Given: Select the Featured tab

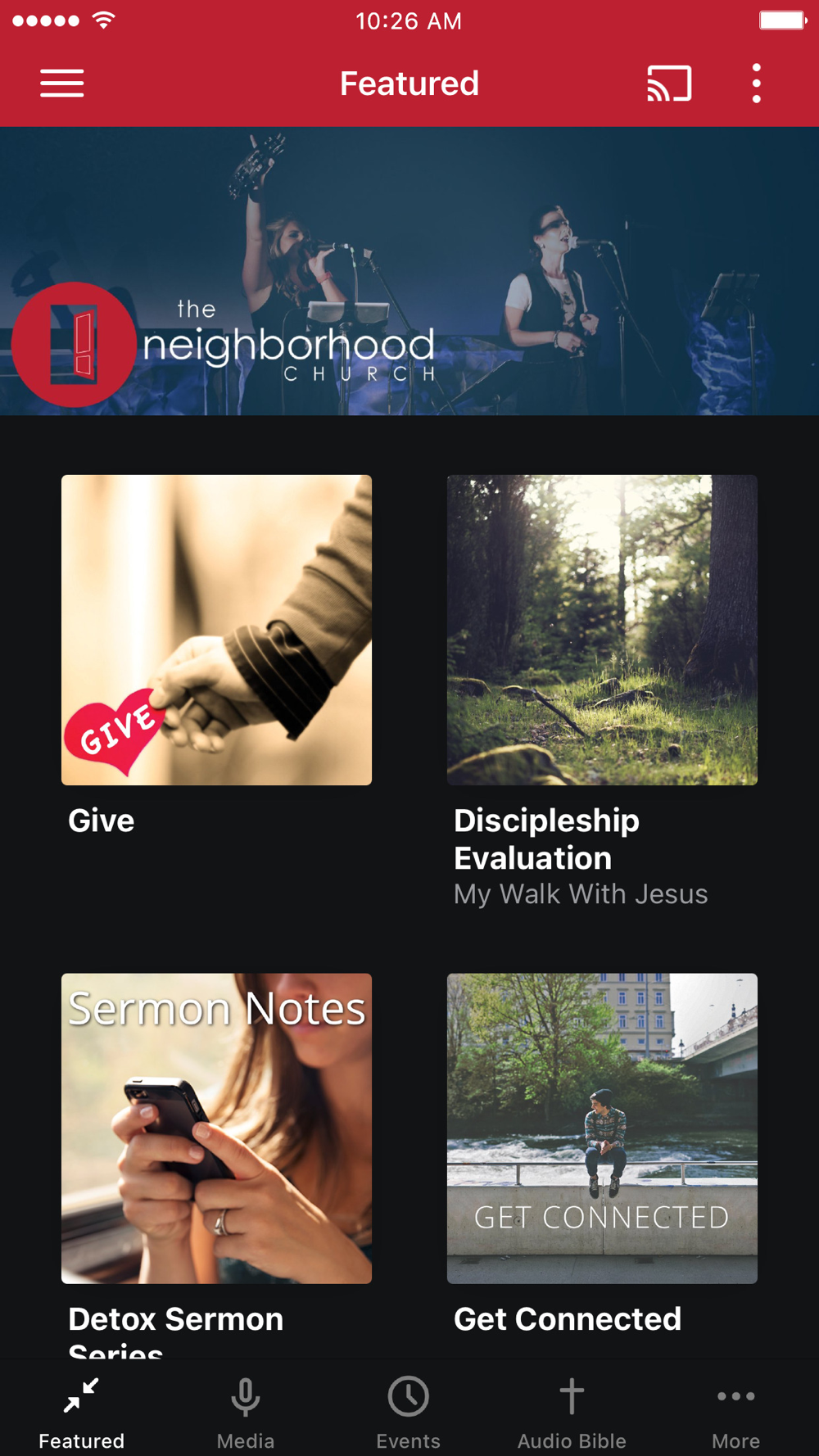Looking at the screenshot, I should [82, 1412].
